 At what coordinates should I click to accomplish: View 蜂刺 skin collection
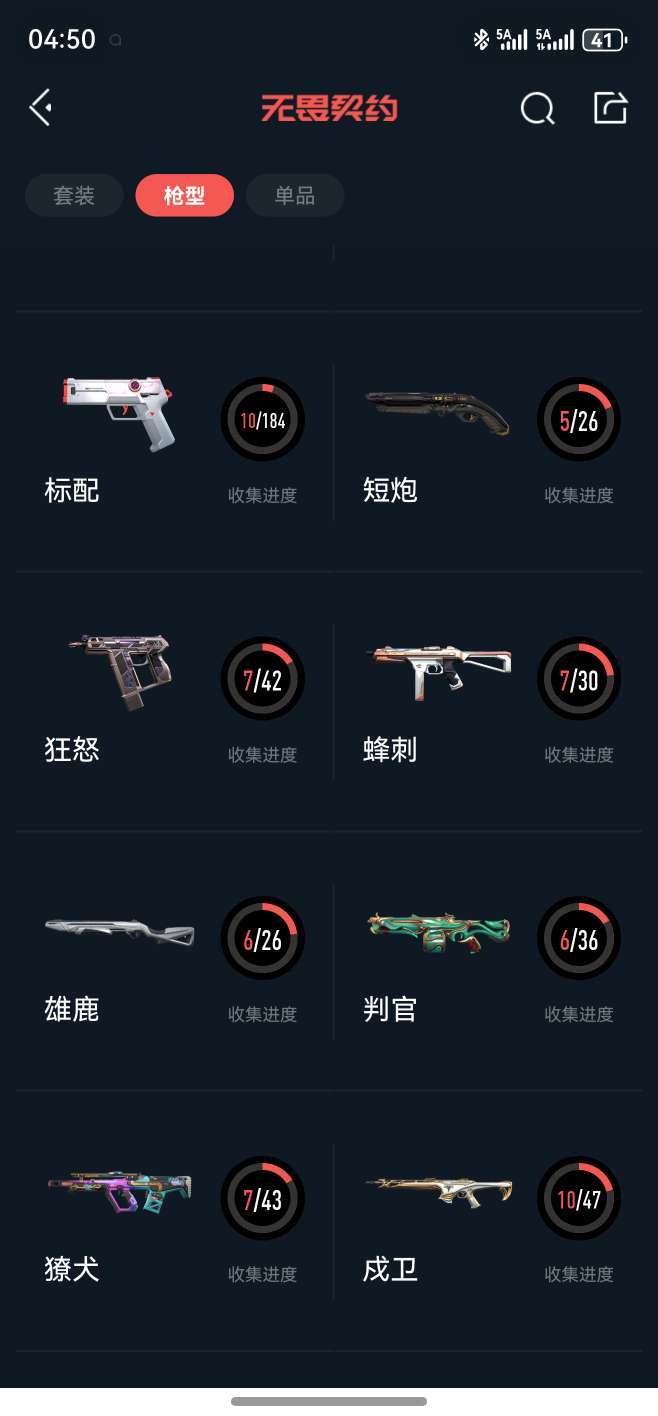(490, 700)
